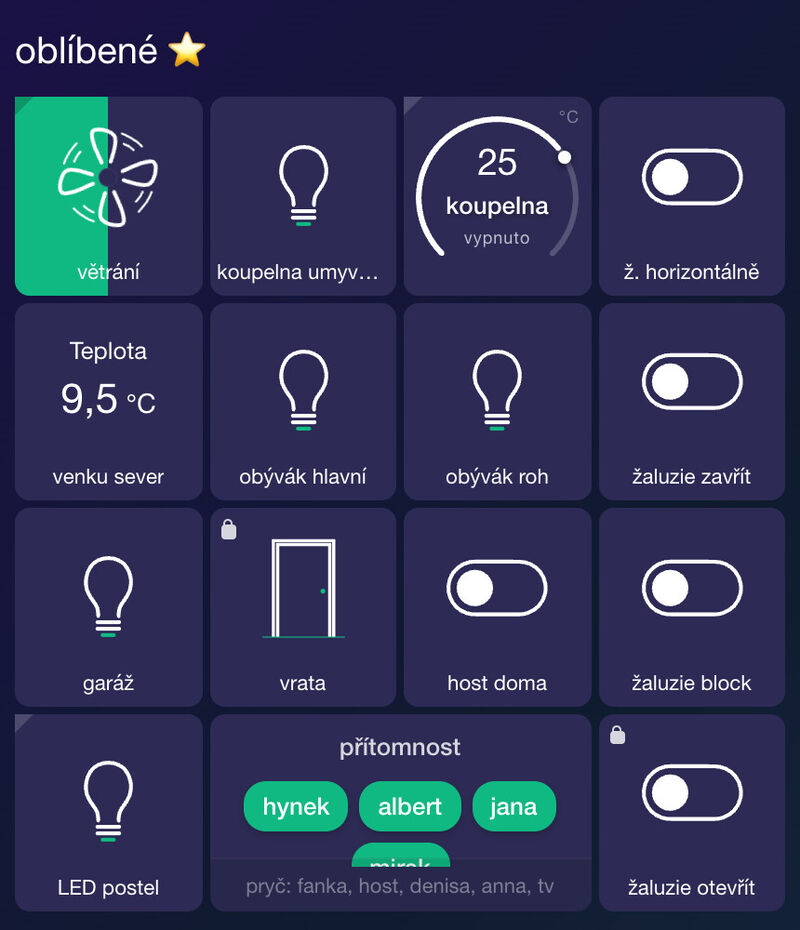Switch on the garáž light
Viewport: 800px width, 930px height.
[x=109, y=607]
